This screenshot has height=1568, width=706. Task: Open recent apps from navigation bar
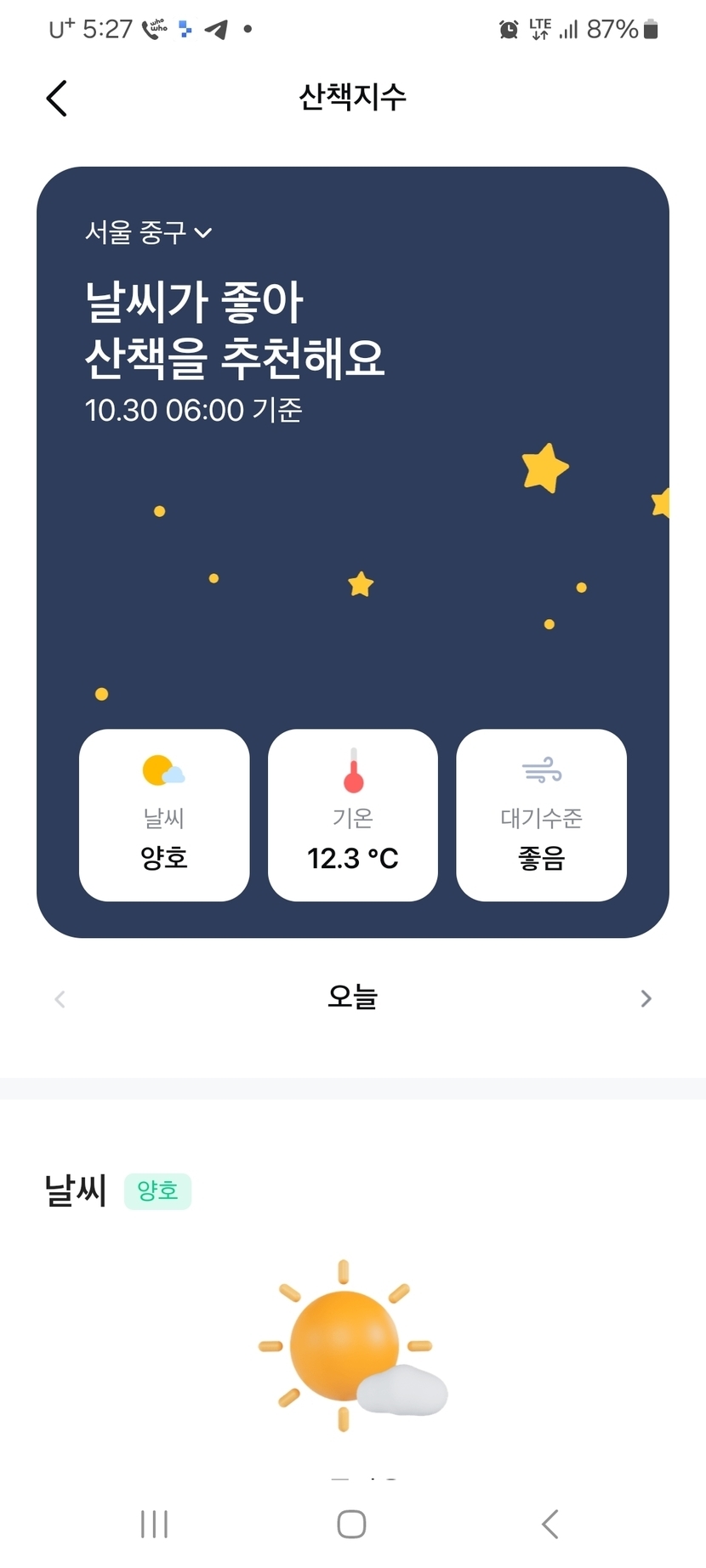click(154, 1524)
